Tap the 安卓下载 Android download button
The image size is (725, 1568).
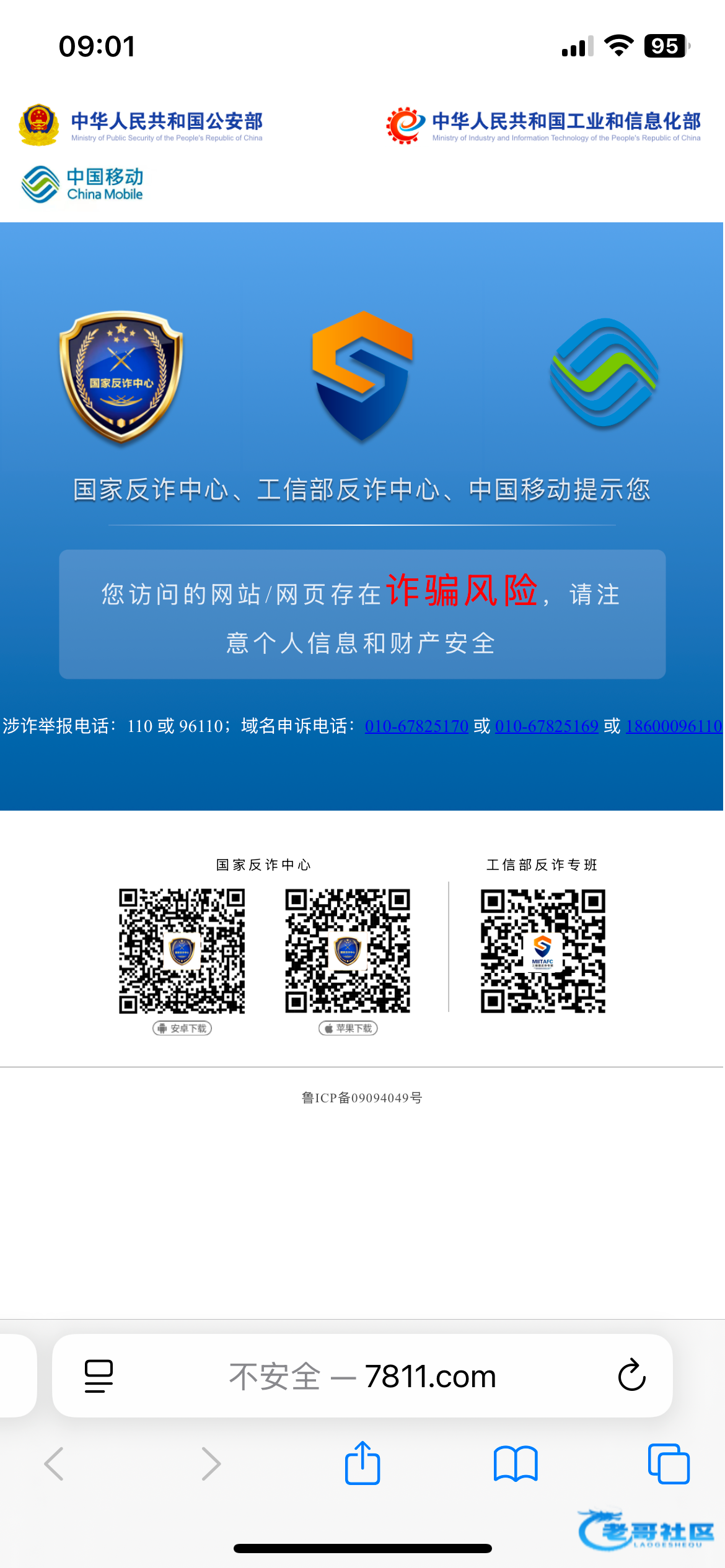click(x=182, y=1028)
